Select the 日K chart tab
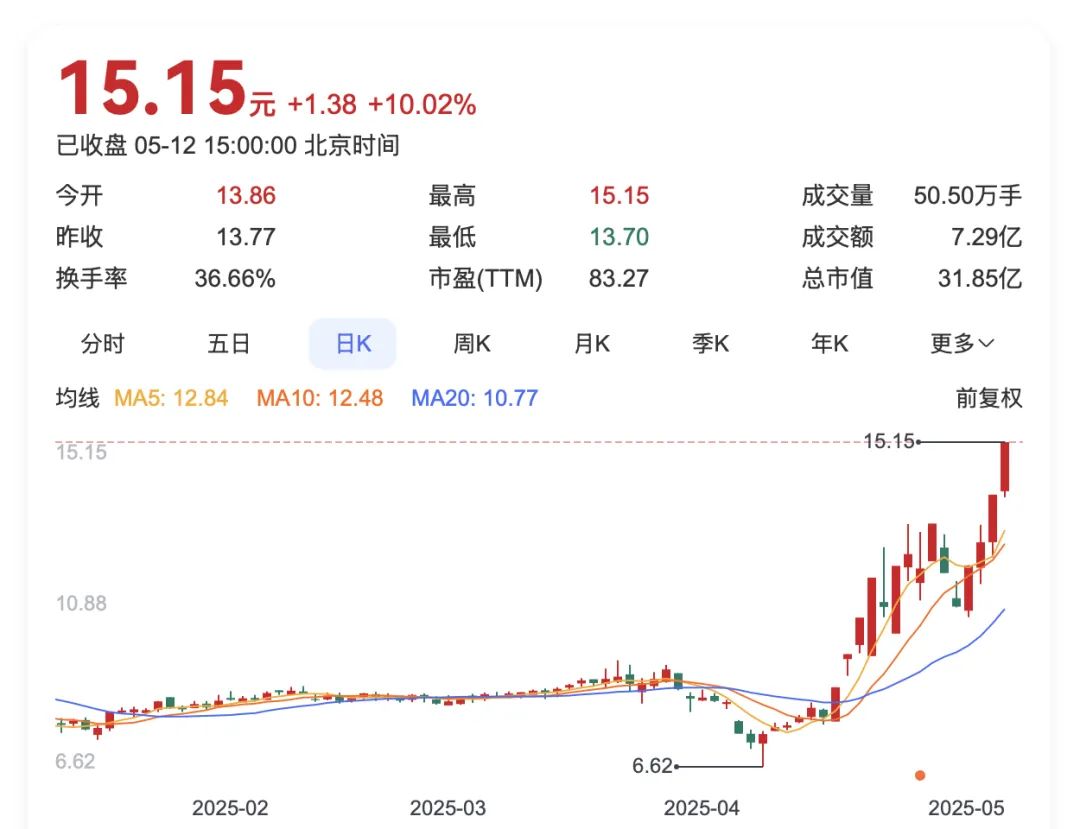The height and width of the screenshot is (829, 1080). coord(353,344)
